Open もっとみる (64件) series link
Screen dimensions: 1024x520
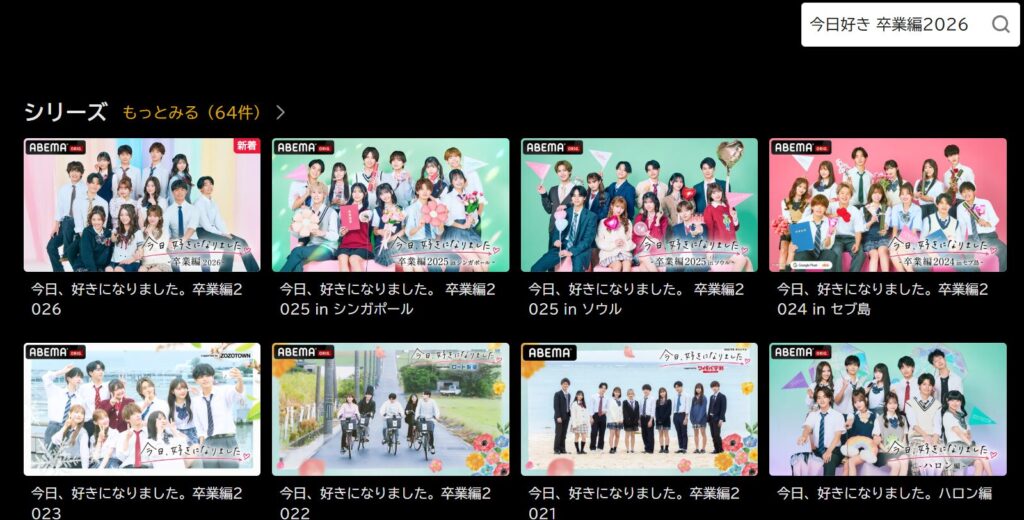click(204, 112)
